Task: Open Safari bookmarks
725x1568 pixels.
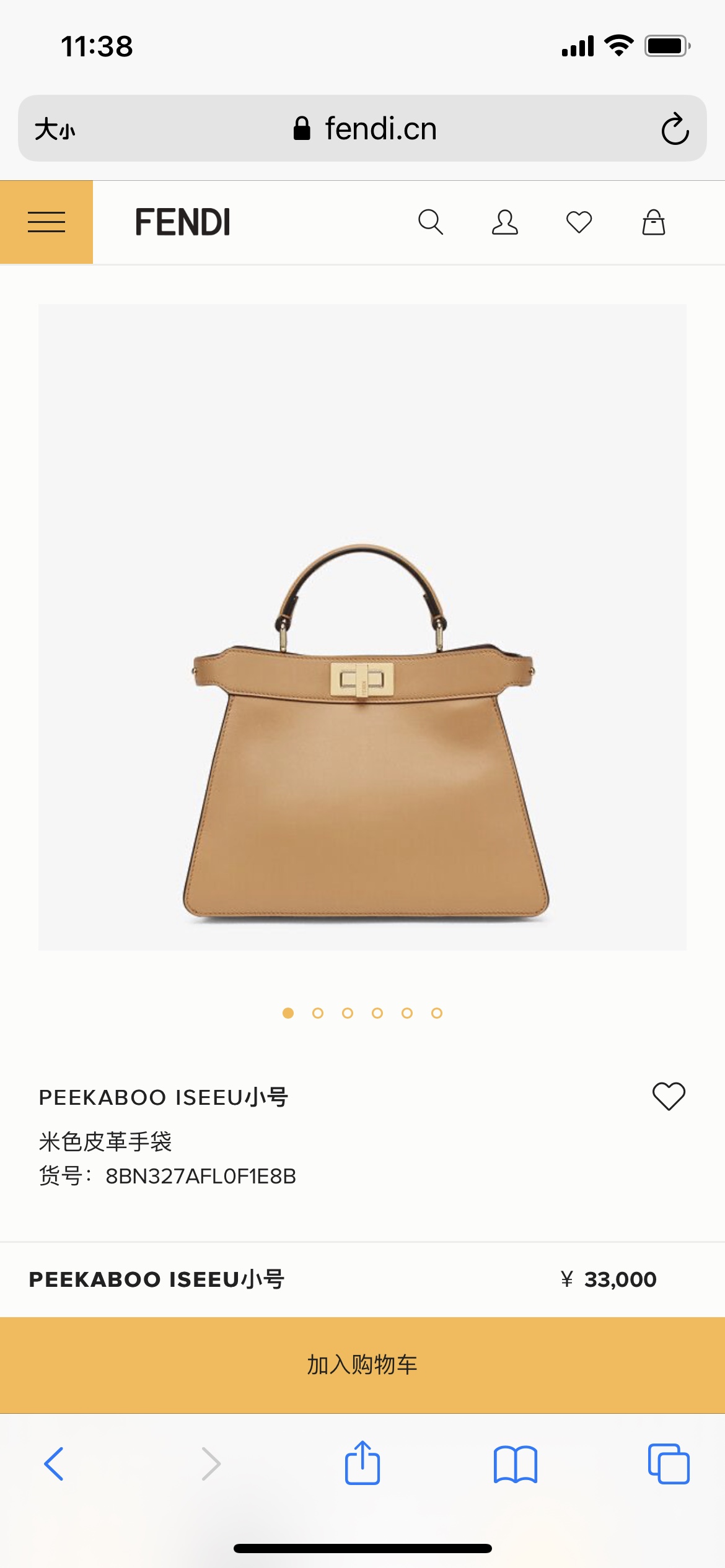Action: coord(516,1464)
